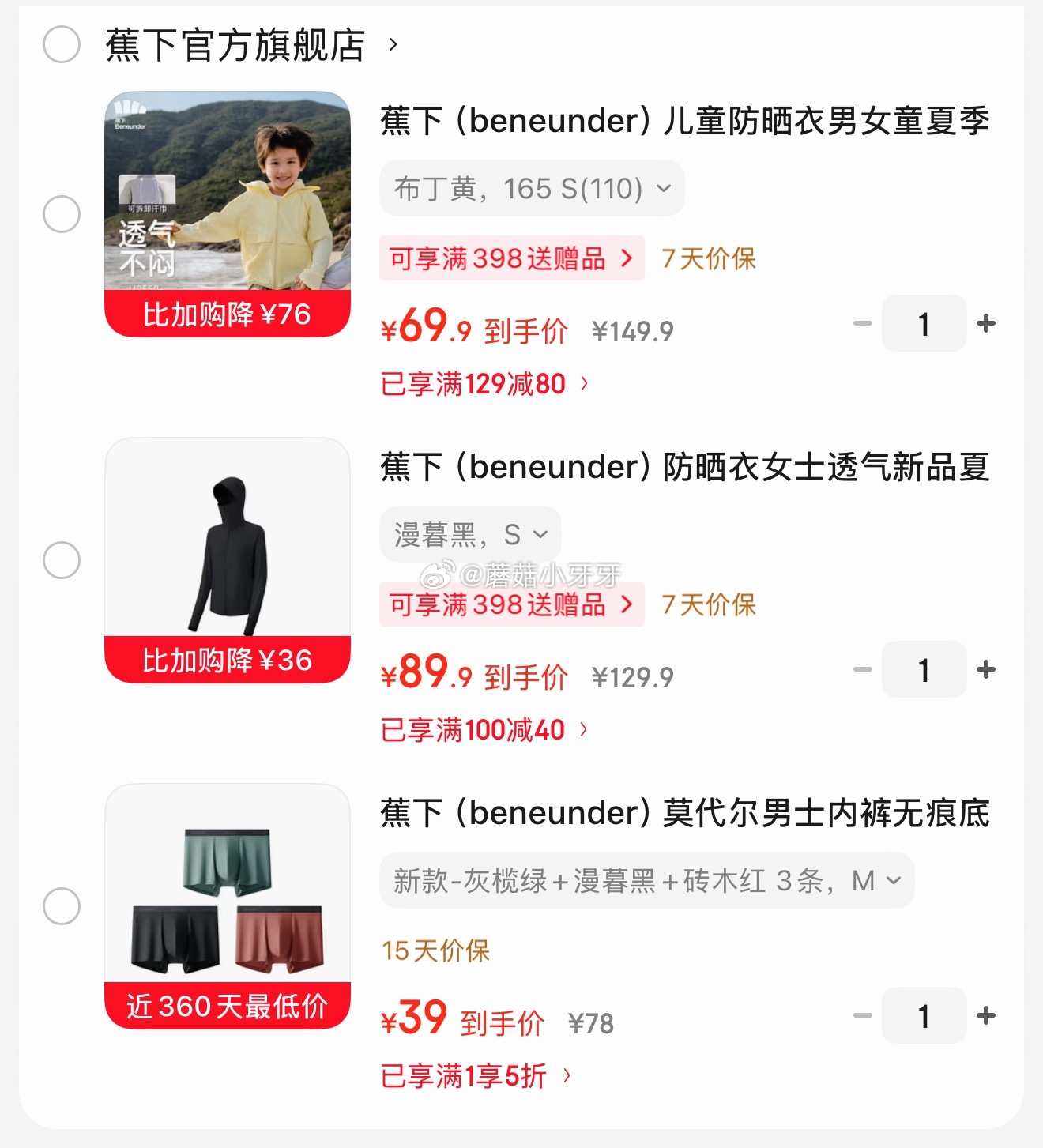Open the 蕉下官方旗舰店 store page
This screenshot has height=1148, width=1043.
[251, 44]
